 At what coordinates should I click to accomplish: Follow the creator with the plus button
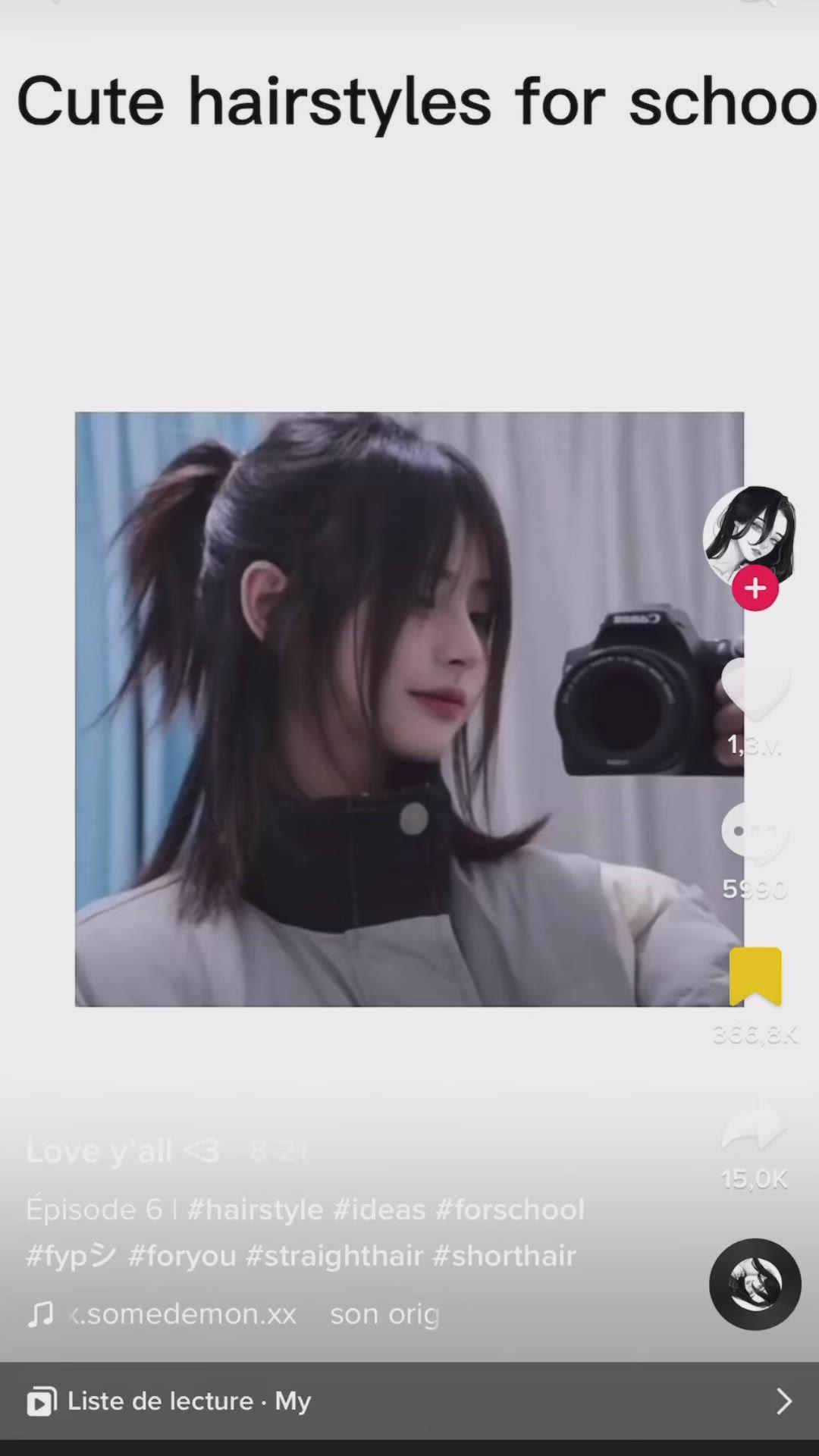coord(755,588)
